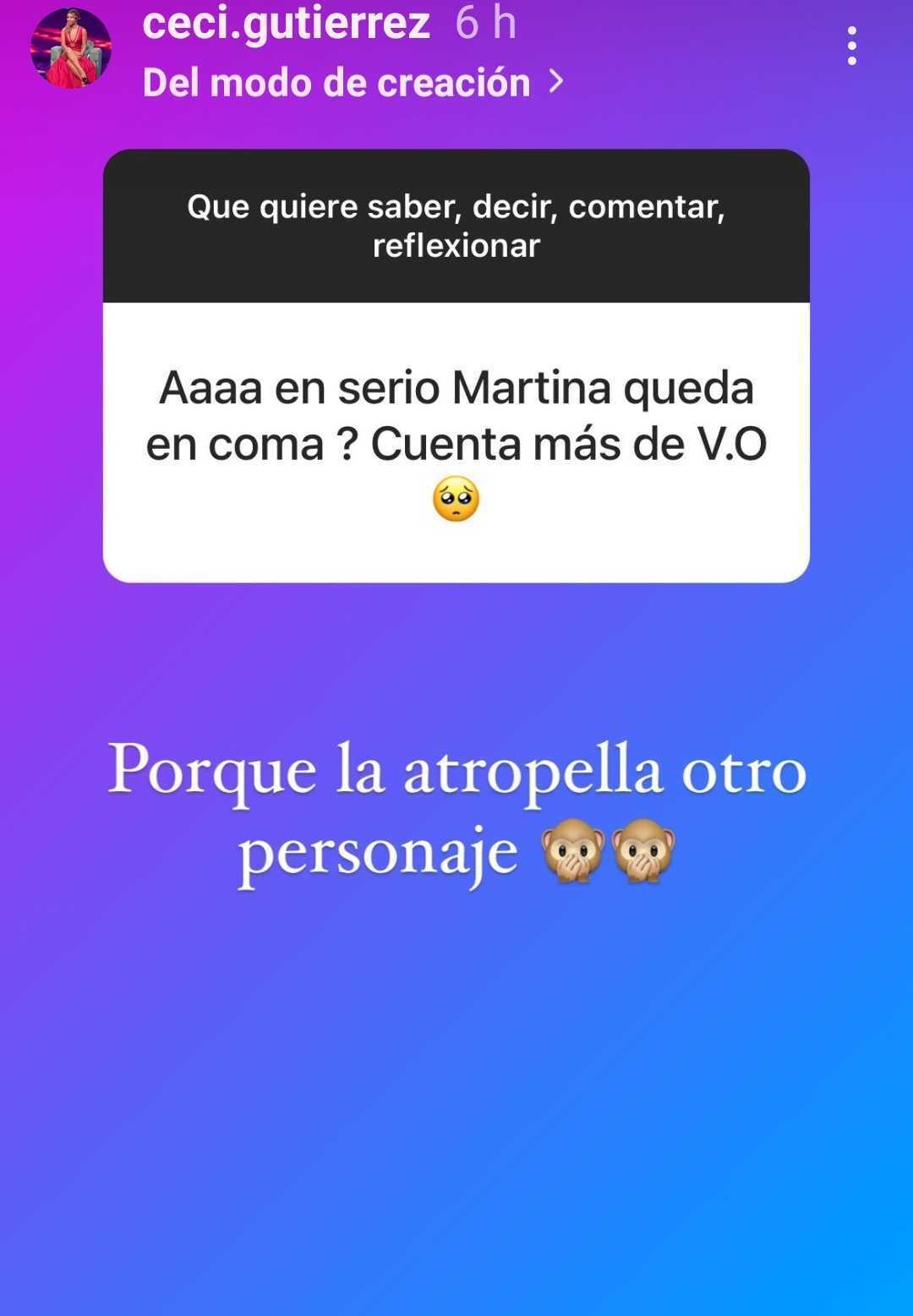Click the black header of the question sticker
This screenshot has height=1316, width=913.
click(456, 226)
